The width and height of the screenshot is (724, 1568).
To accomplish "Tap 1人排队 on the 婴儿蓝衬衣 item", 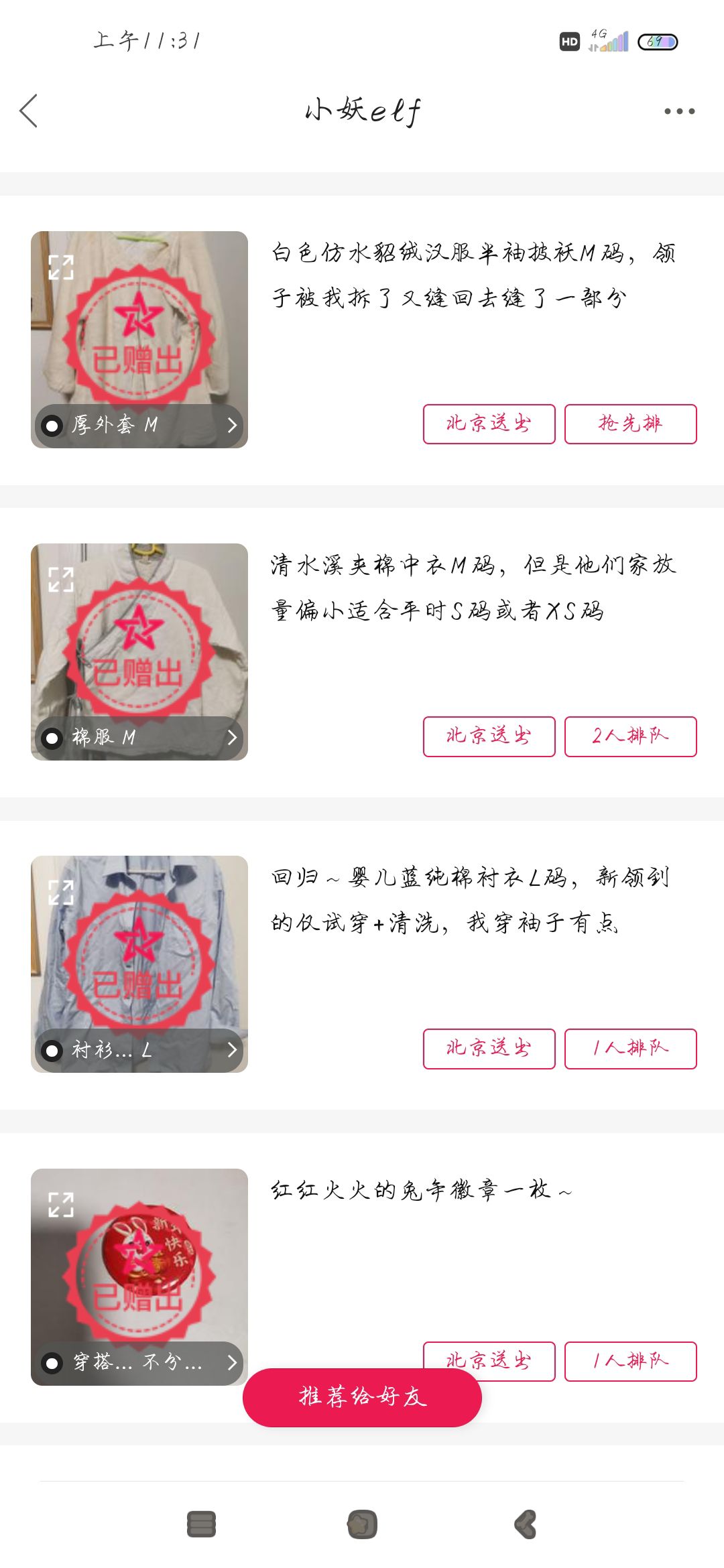I will (630, 1049).
